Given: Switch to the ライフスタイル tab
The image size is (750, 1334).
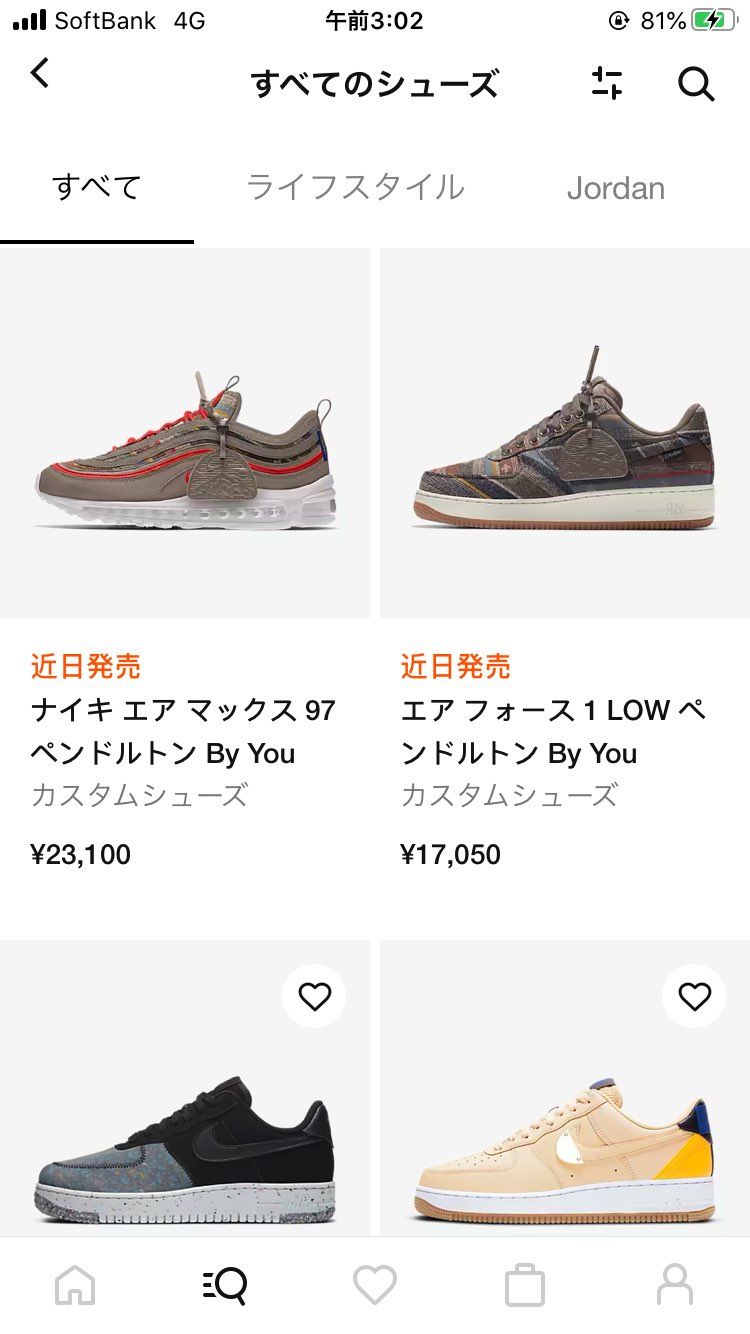Looking at the screenshot, I should [x=355, y=187].
